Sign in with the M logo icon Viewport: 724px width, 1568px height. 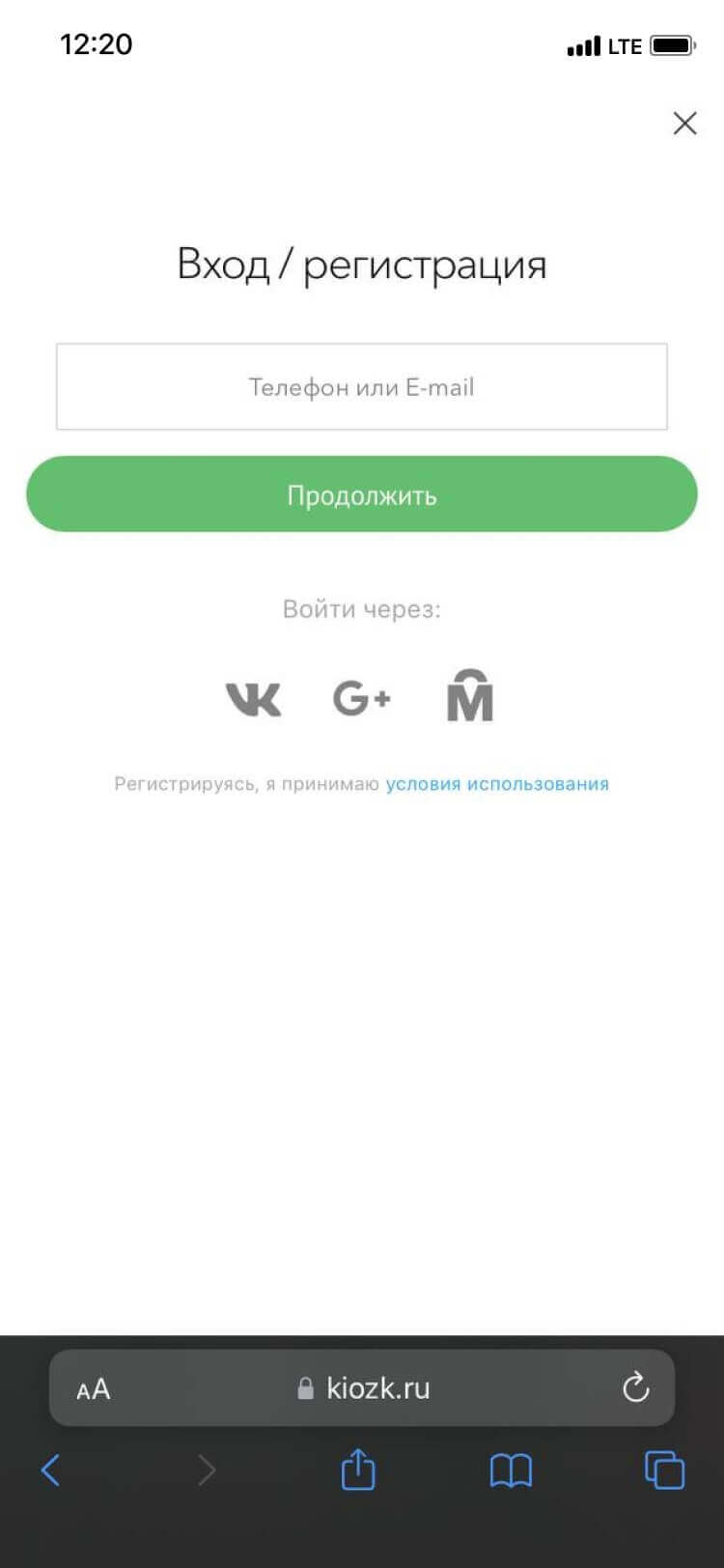470,696
